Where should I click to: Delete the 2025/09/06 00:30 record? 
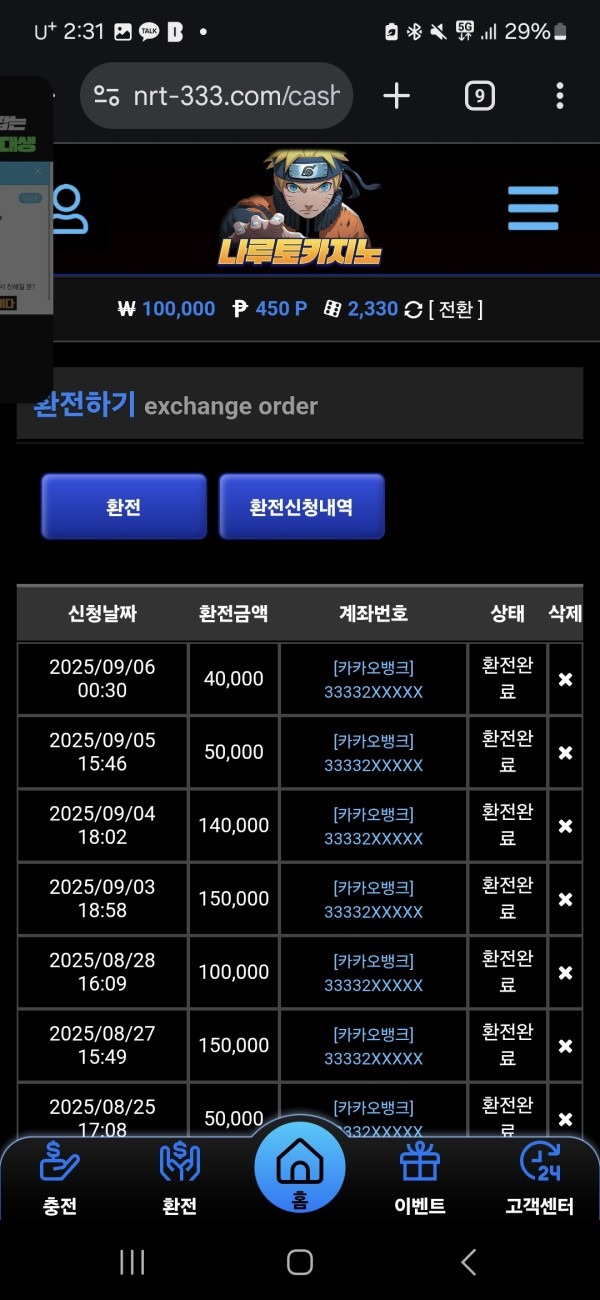point(565,679)
